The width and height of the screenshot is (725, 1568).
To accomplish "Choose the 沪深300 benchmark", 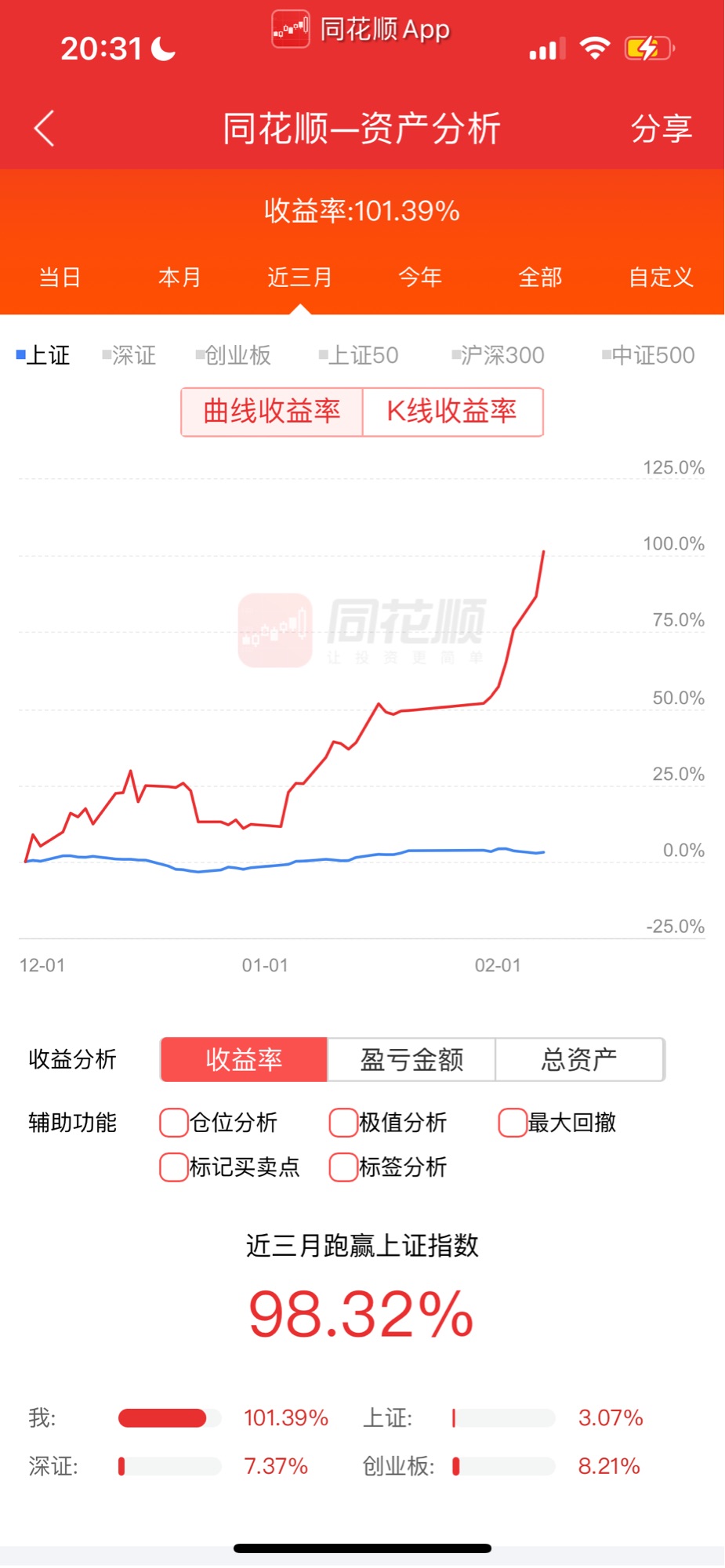I will point(498,355).
